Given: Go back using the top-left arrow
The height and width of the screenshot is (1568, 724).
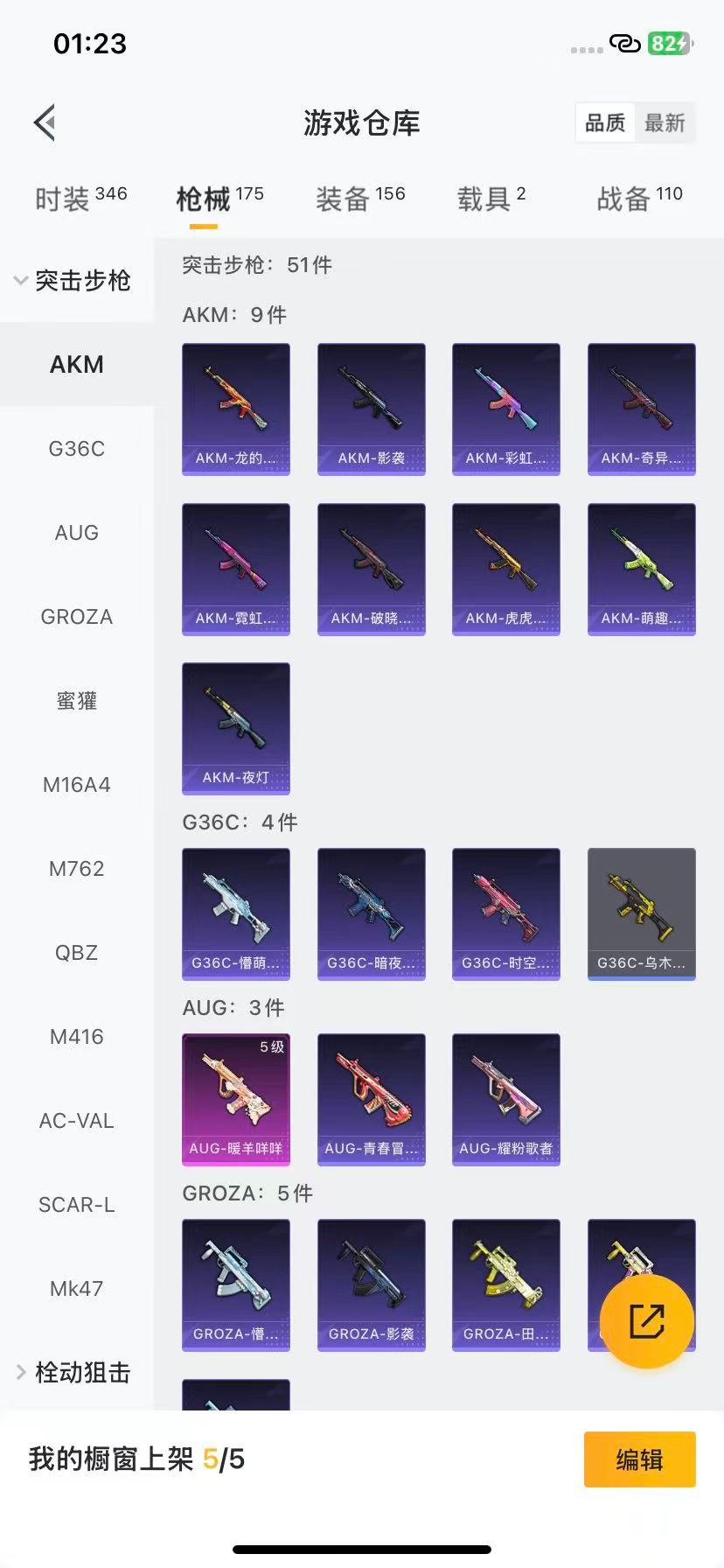Looking at the screenshot, I should pos(45,122).
